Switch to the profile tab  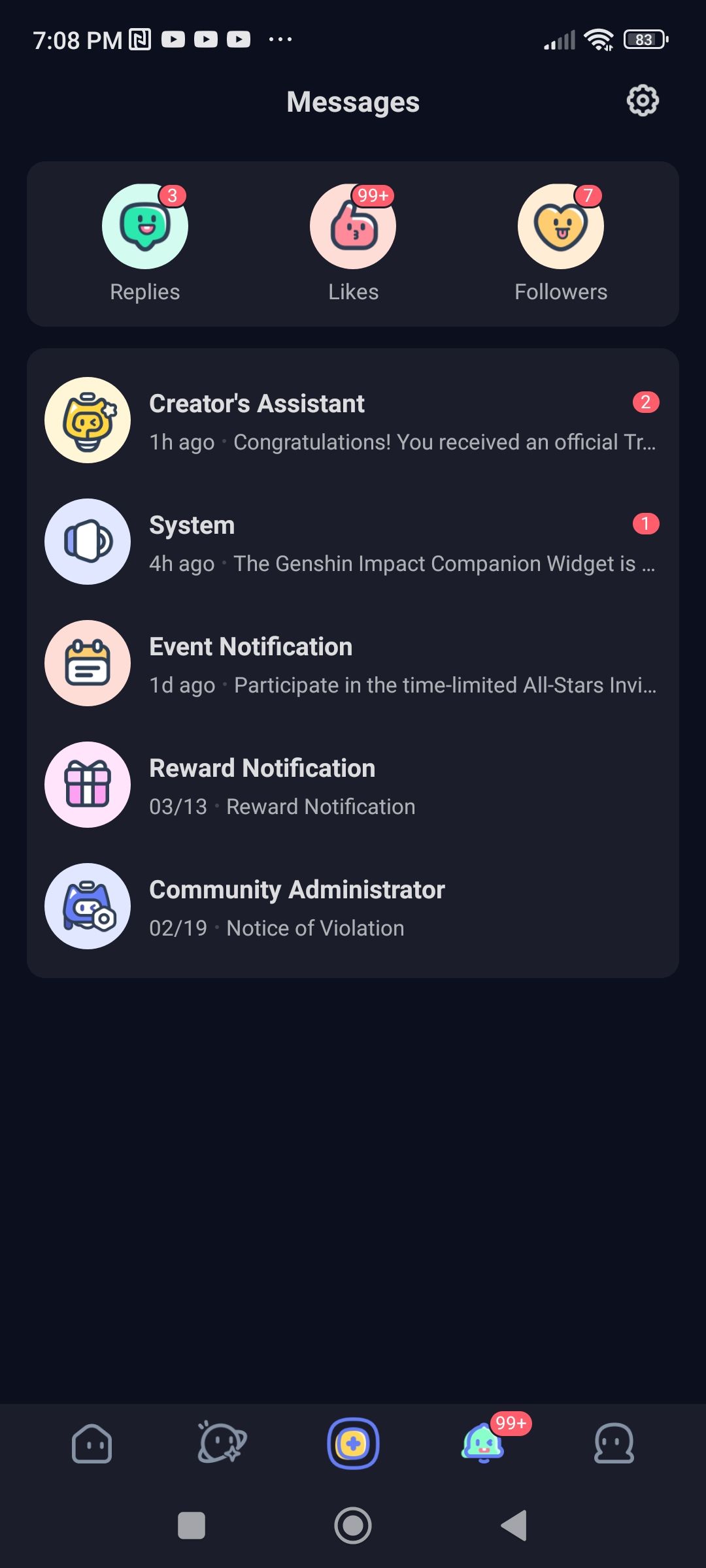click(614, 1443)
